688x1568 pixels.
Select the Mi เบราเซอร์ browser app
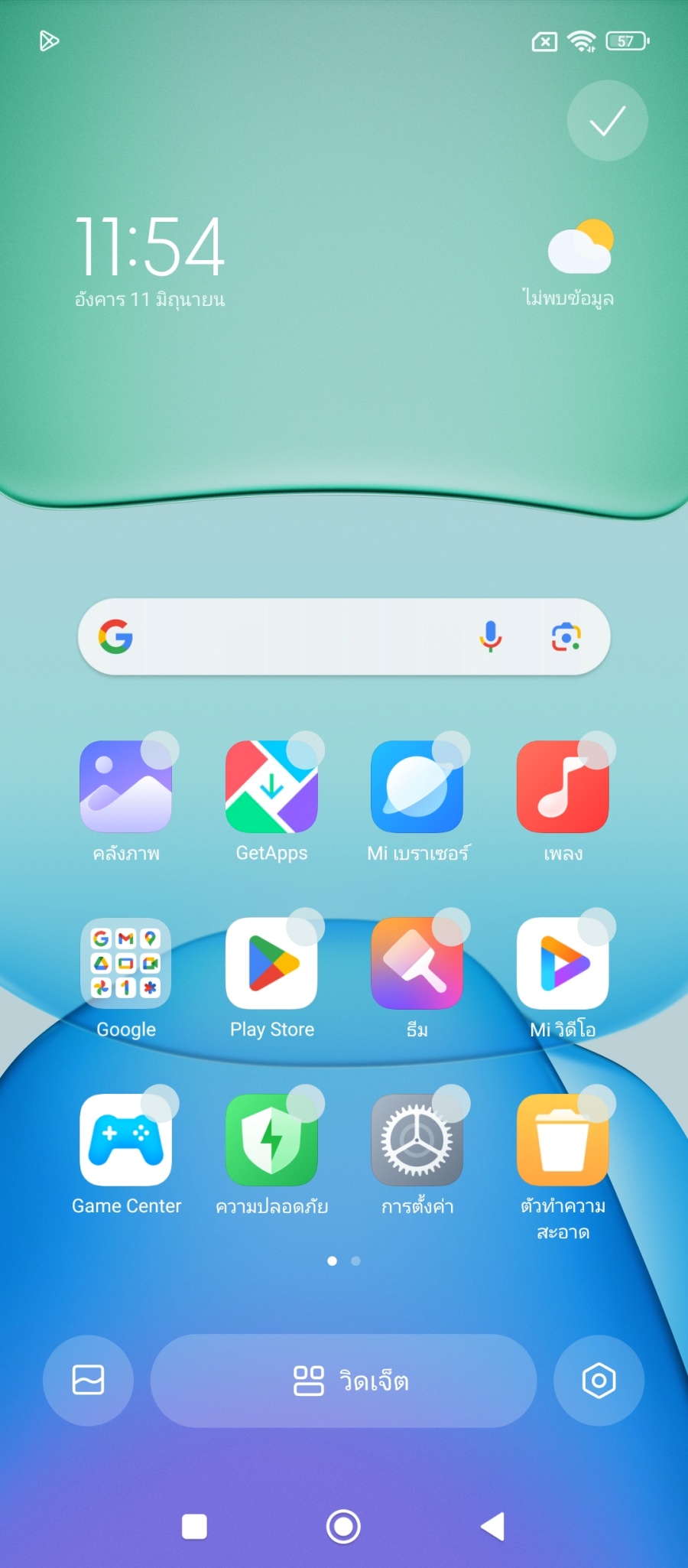417,787
